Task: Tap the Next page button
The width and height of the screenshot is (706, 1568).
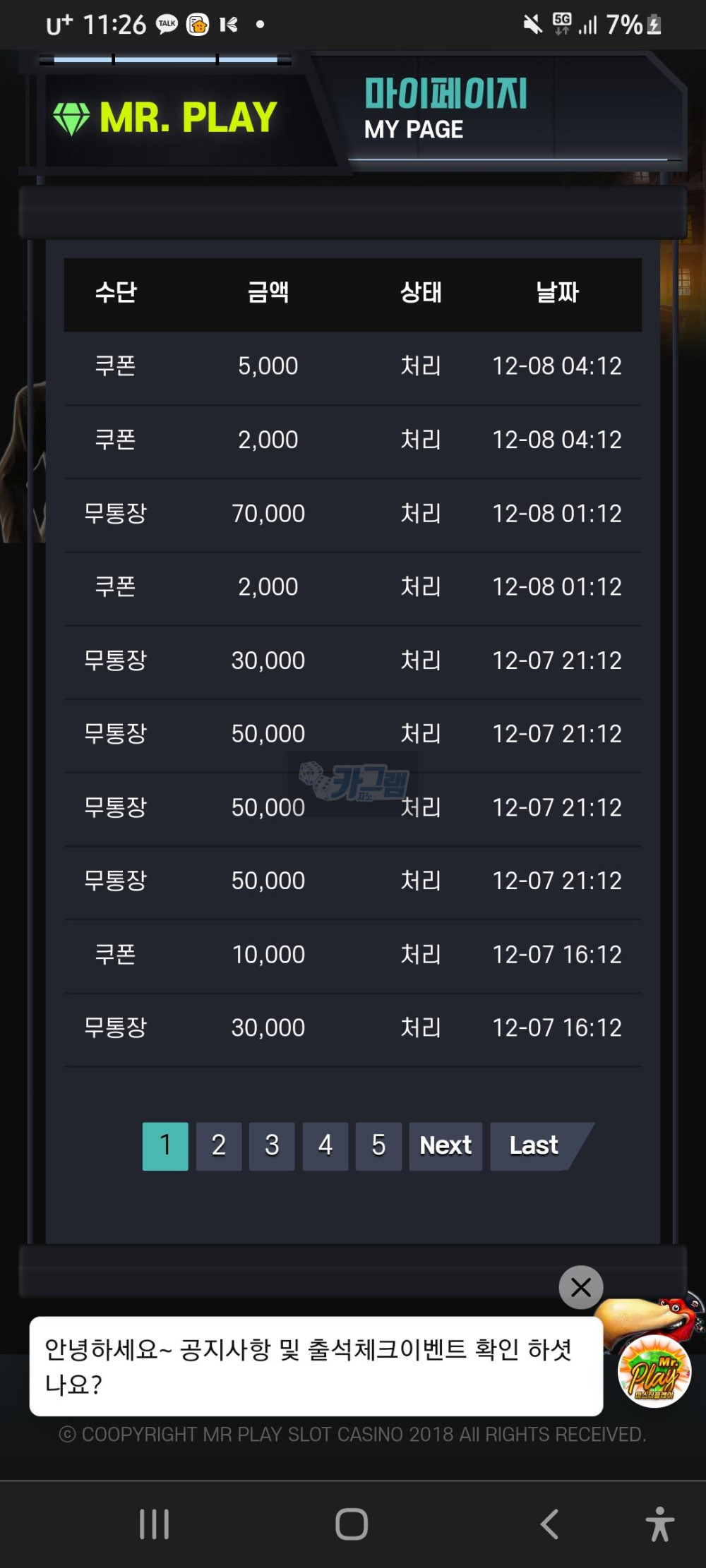Action: tap(445, 1145)
